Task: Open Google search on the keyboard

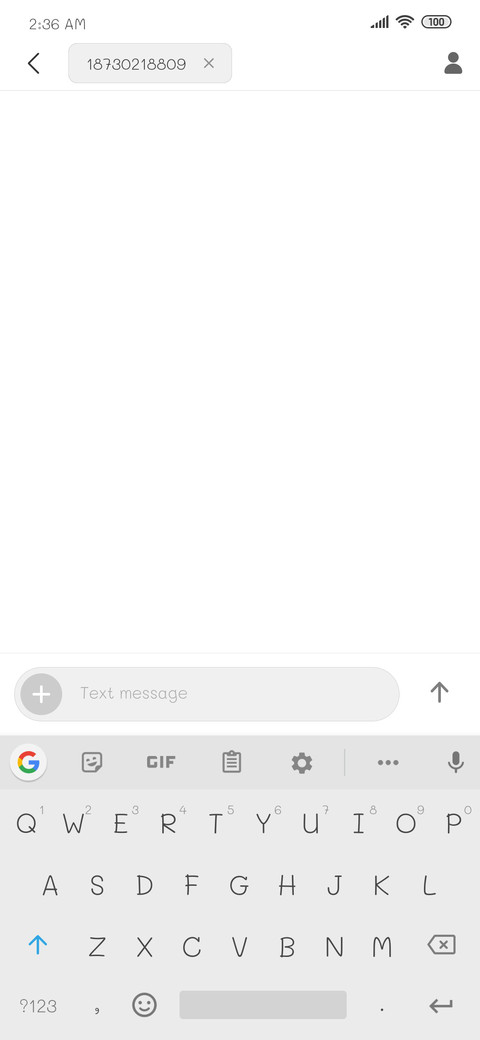Action: pos(29,763)
